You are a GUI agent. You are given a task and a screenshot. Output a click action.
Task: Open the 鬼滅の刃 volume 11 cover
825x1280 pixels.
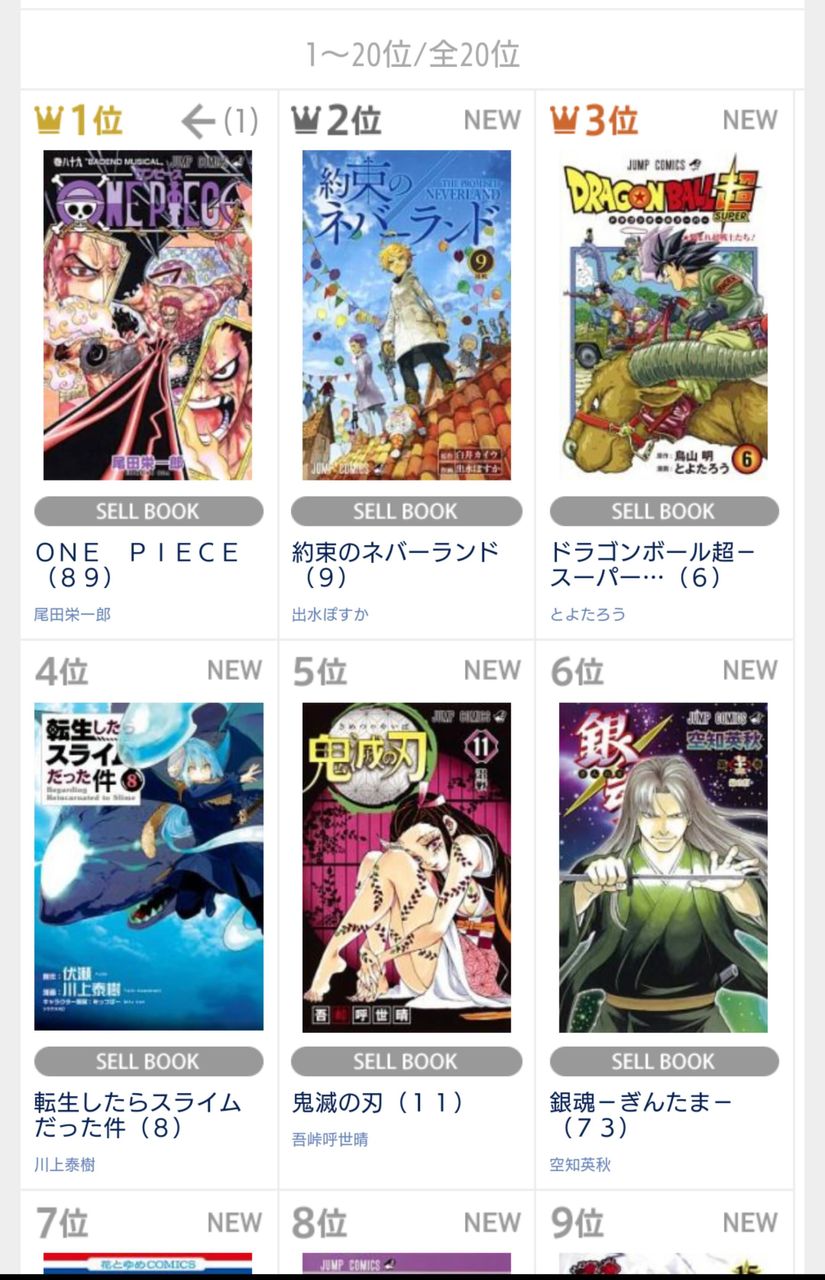(x=406, y=866)
